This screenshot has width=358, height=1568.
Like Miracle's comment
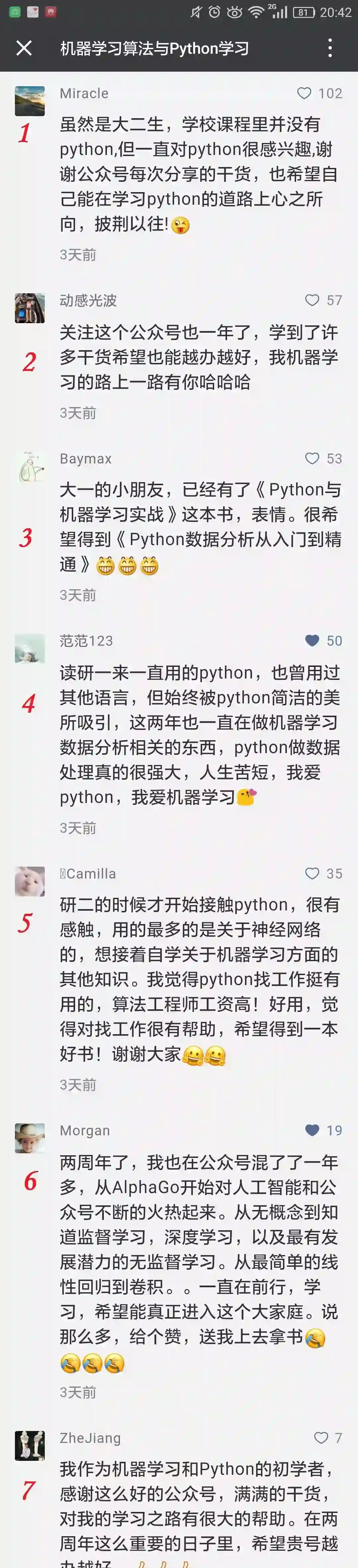(x=304, y=93)
